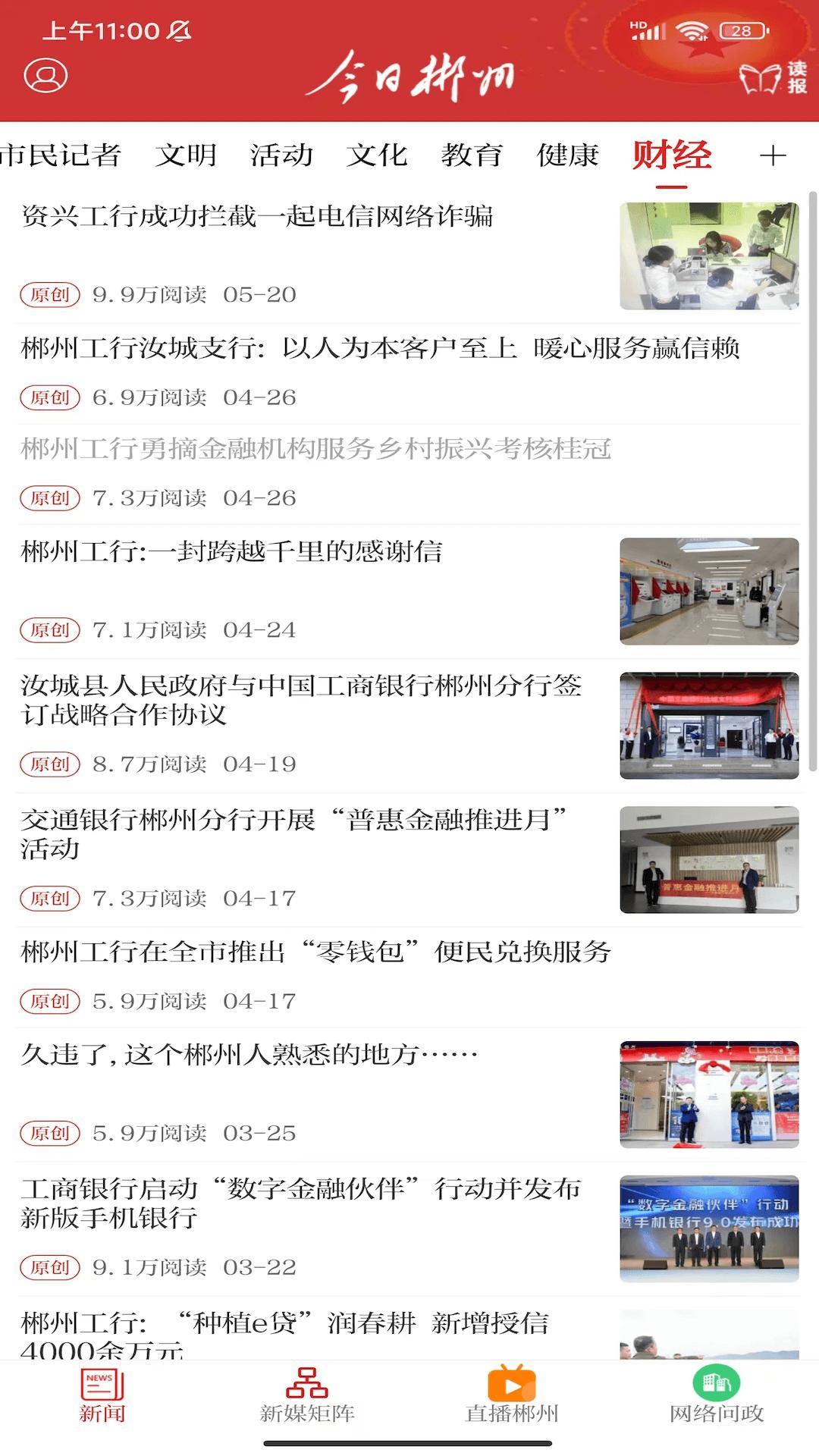Expand more channels with the plus button
The width and height of the screenshot is (819, 1456).
773,155
